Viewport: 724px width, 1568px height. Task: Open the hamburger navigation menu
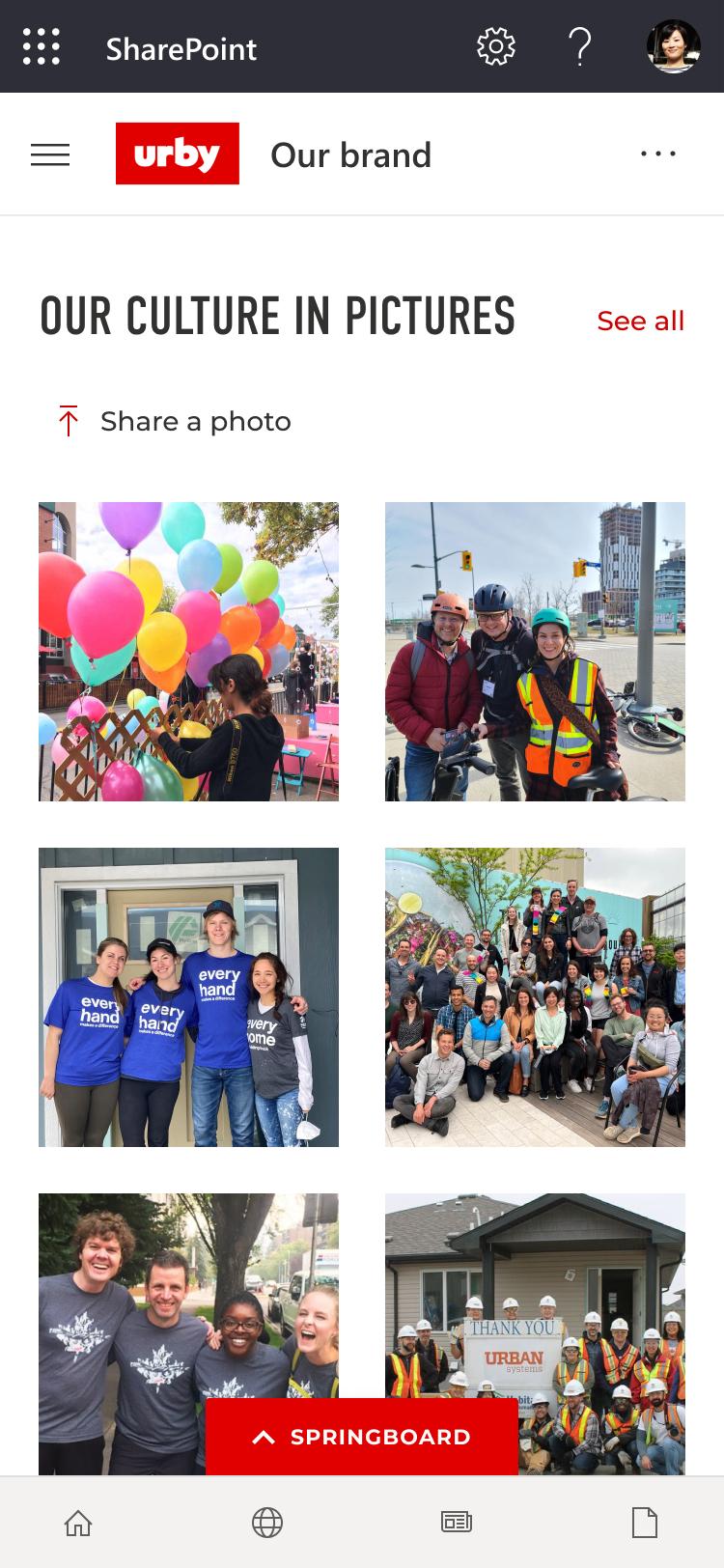50,154
